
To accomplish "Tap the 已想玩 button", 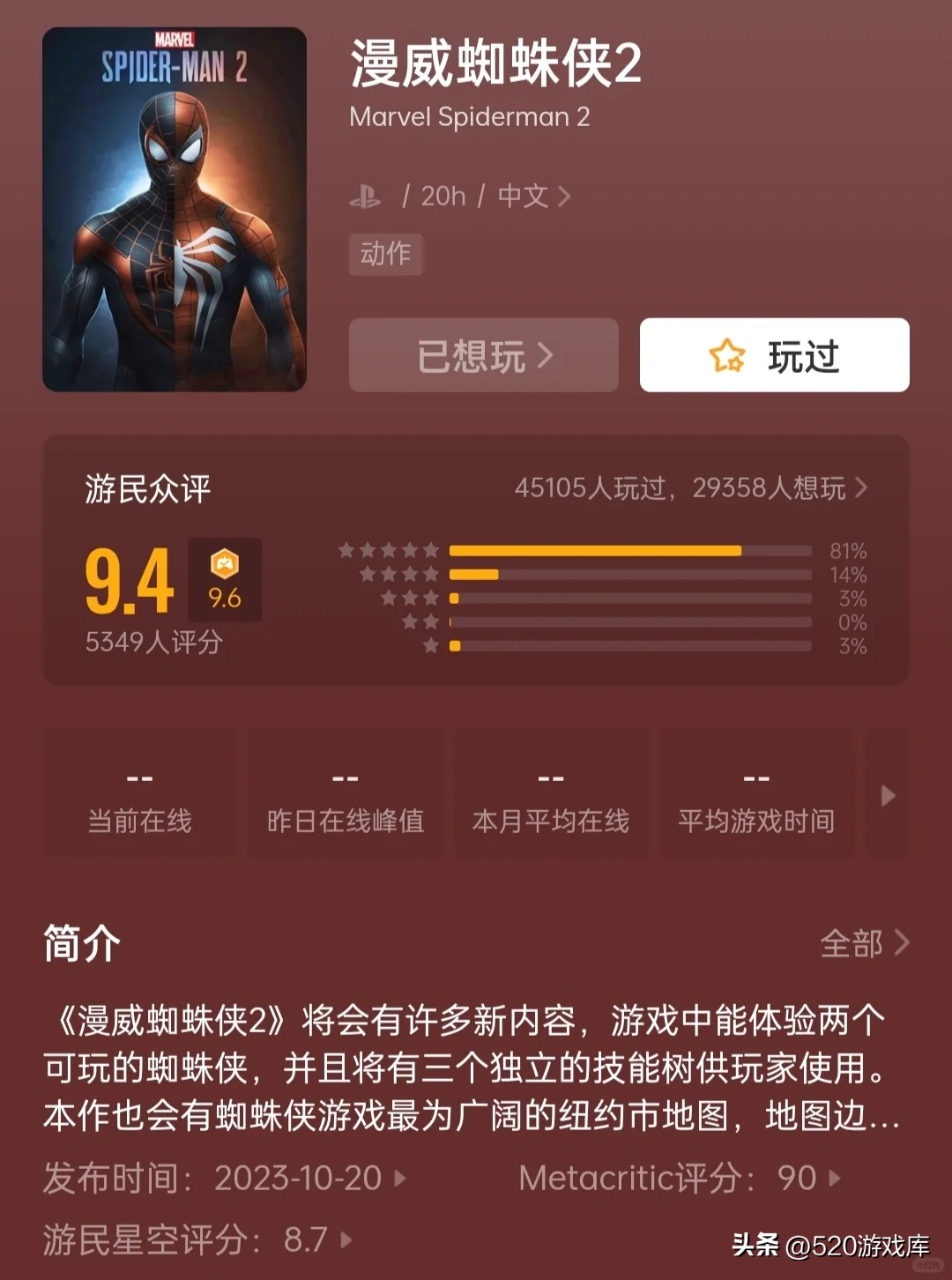I will point(483,355).
